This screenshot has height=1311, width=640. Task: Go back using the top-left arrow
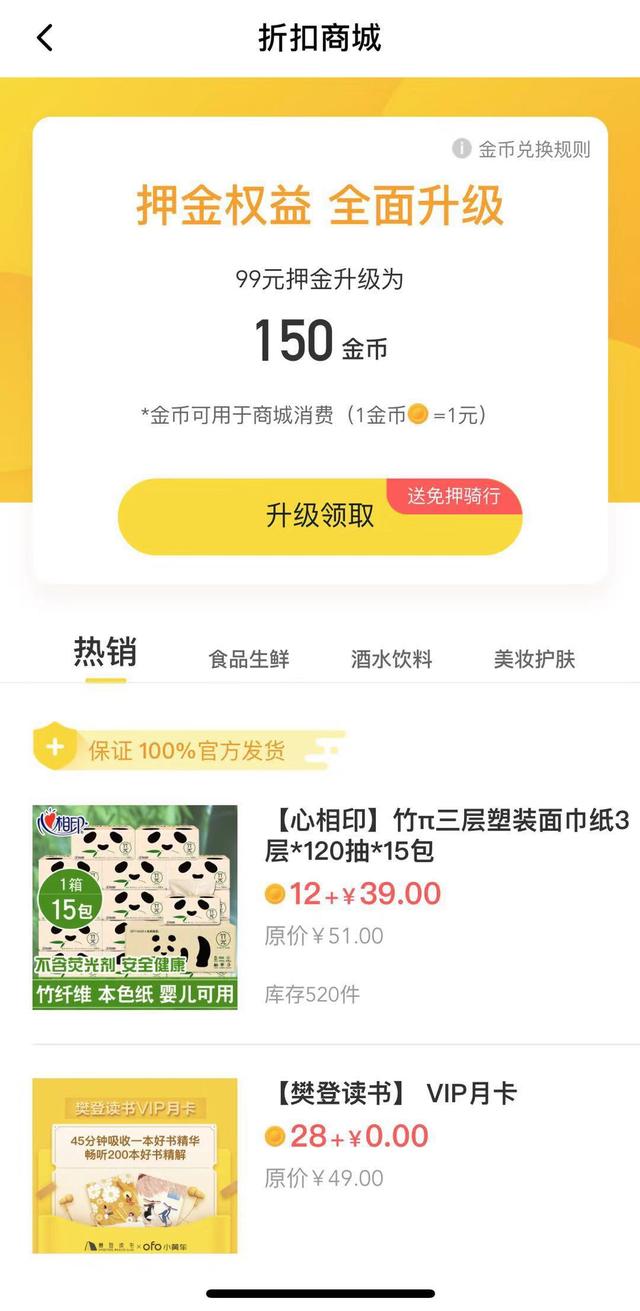44,39
